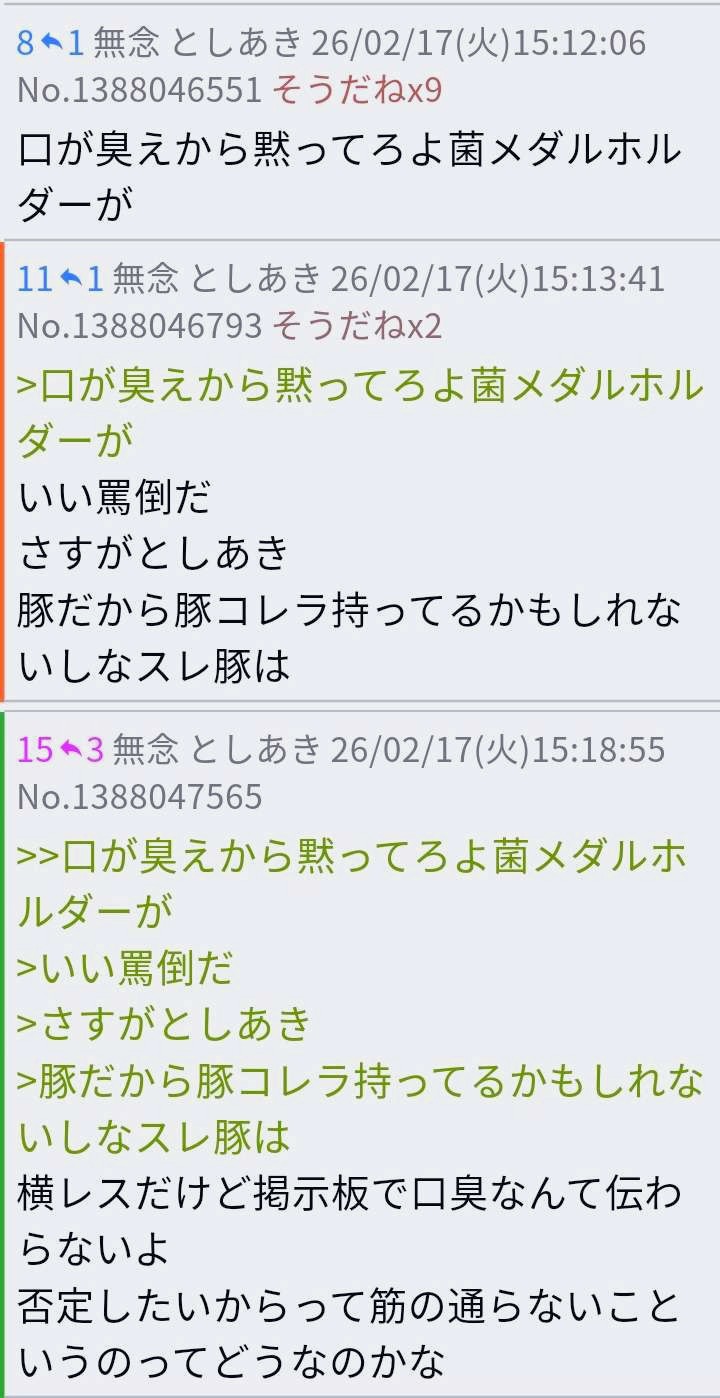Tap そうだねx9 on post No.1388046551

click(x=357, y=91)
